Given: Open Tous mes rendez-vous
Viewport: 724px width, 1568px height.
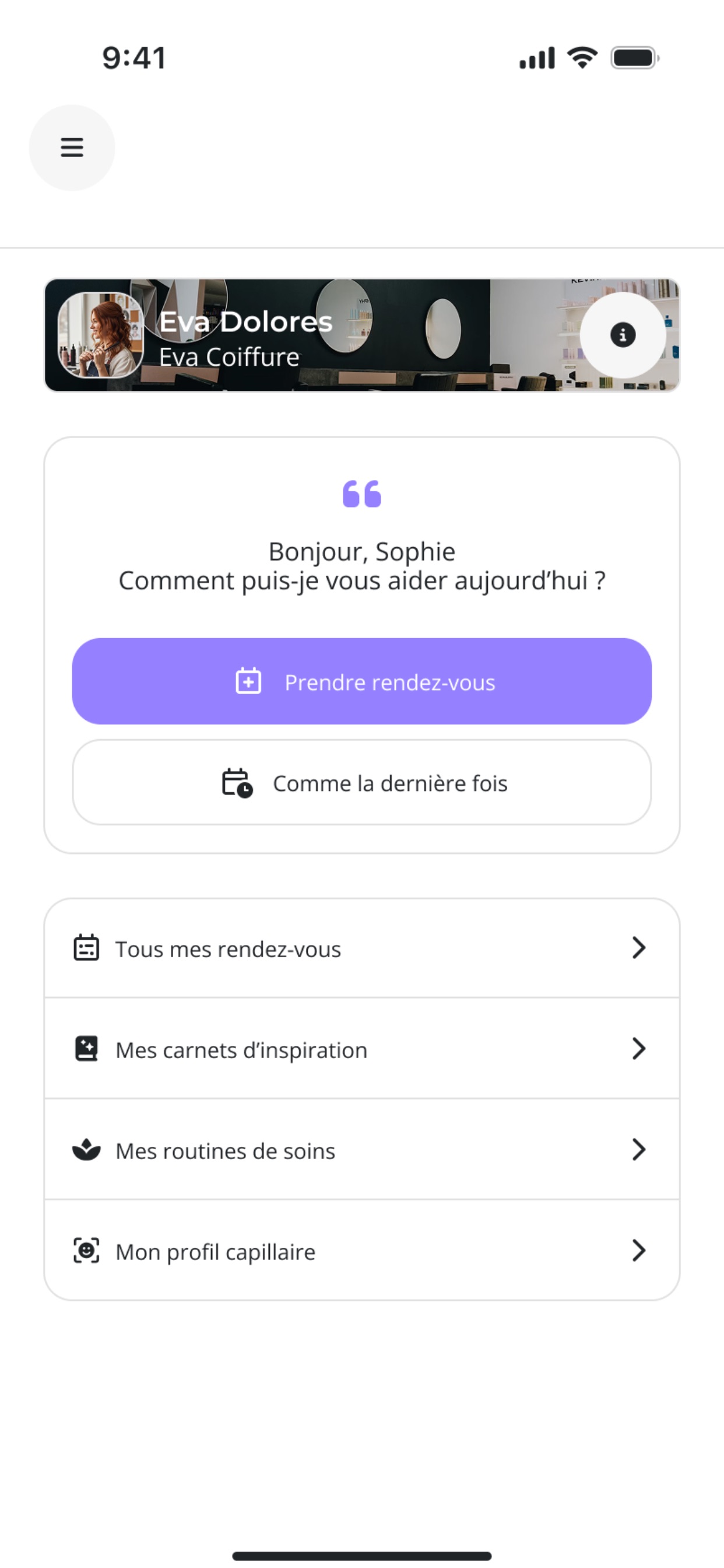Looking at the screenshot, I should (x=362, y=949).
